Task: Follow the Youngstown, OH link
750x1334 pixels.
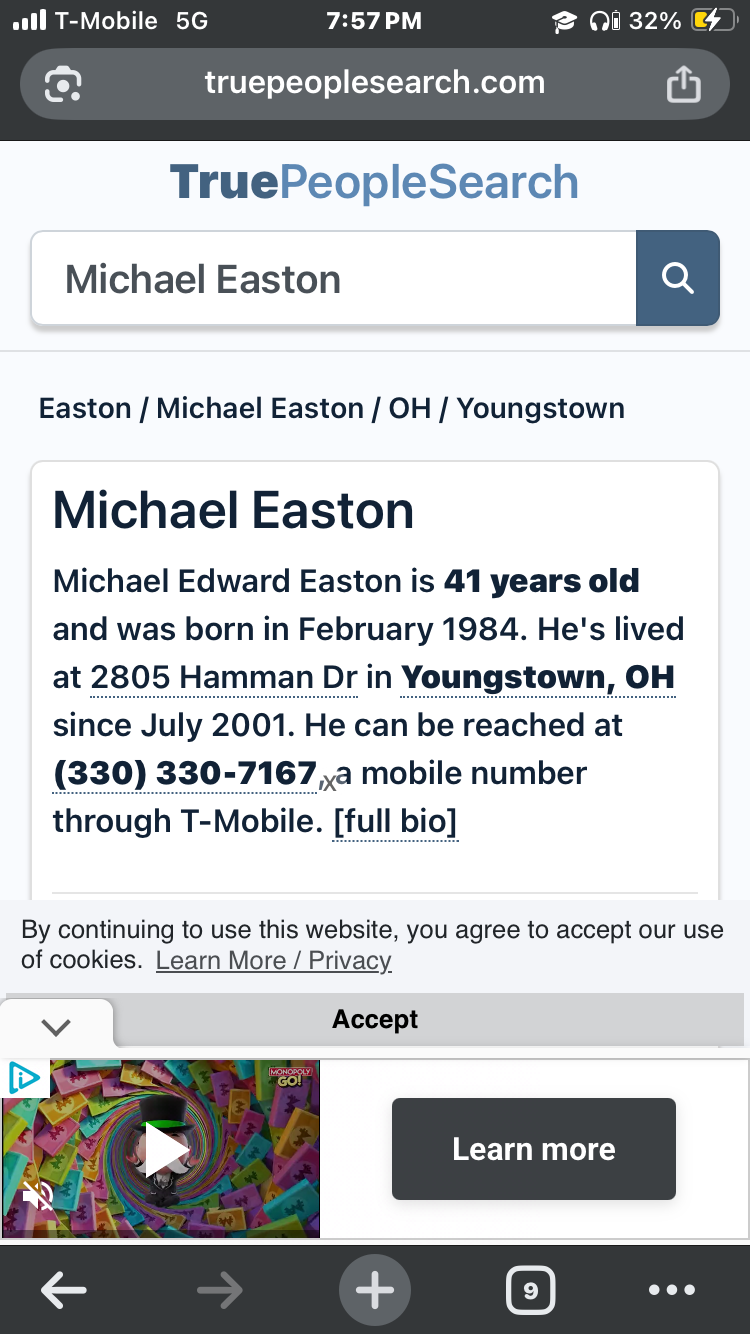Action: point(537,678)
